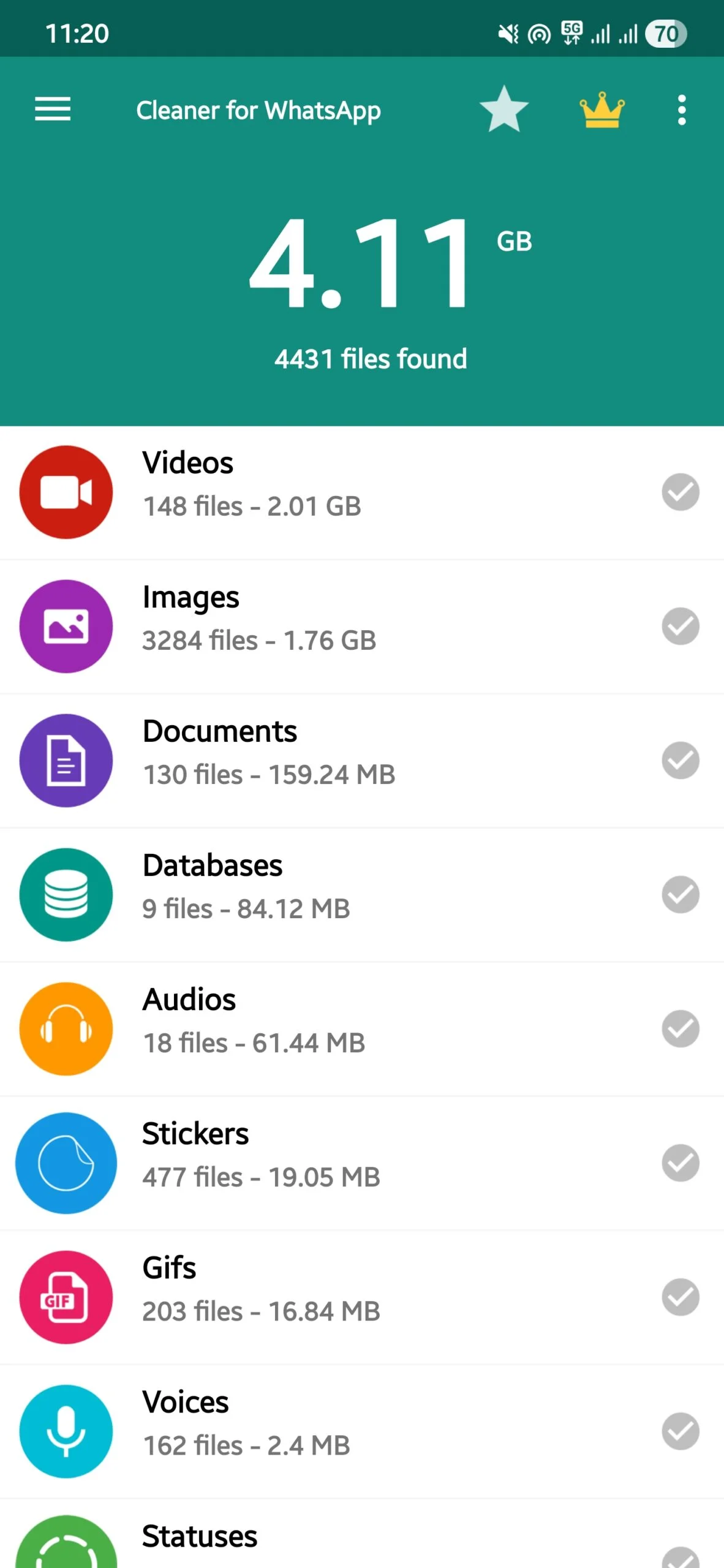
Task: Tap the Voices microphone icon
Action: coord(66,1431)
